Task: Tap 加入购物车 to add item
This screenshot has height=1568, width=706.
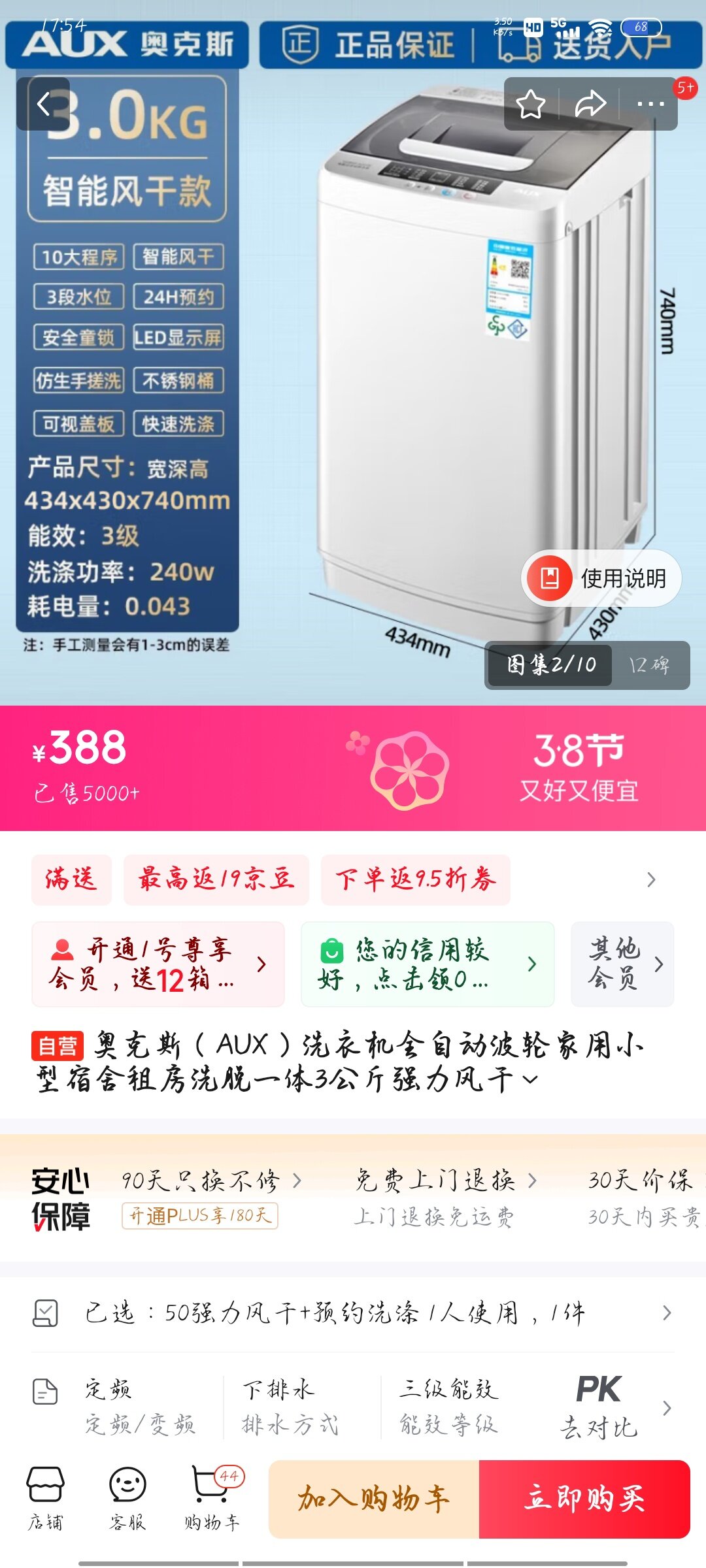Action: [x=374, y=1499]
